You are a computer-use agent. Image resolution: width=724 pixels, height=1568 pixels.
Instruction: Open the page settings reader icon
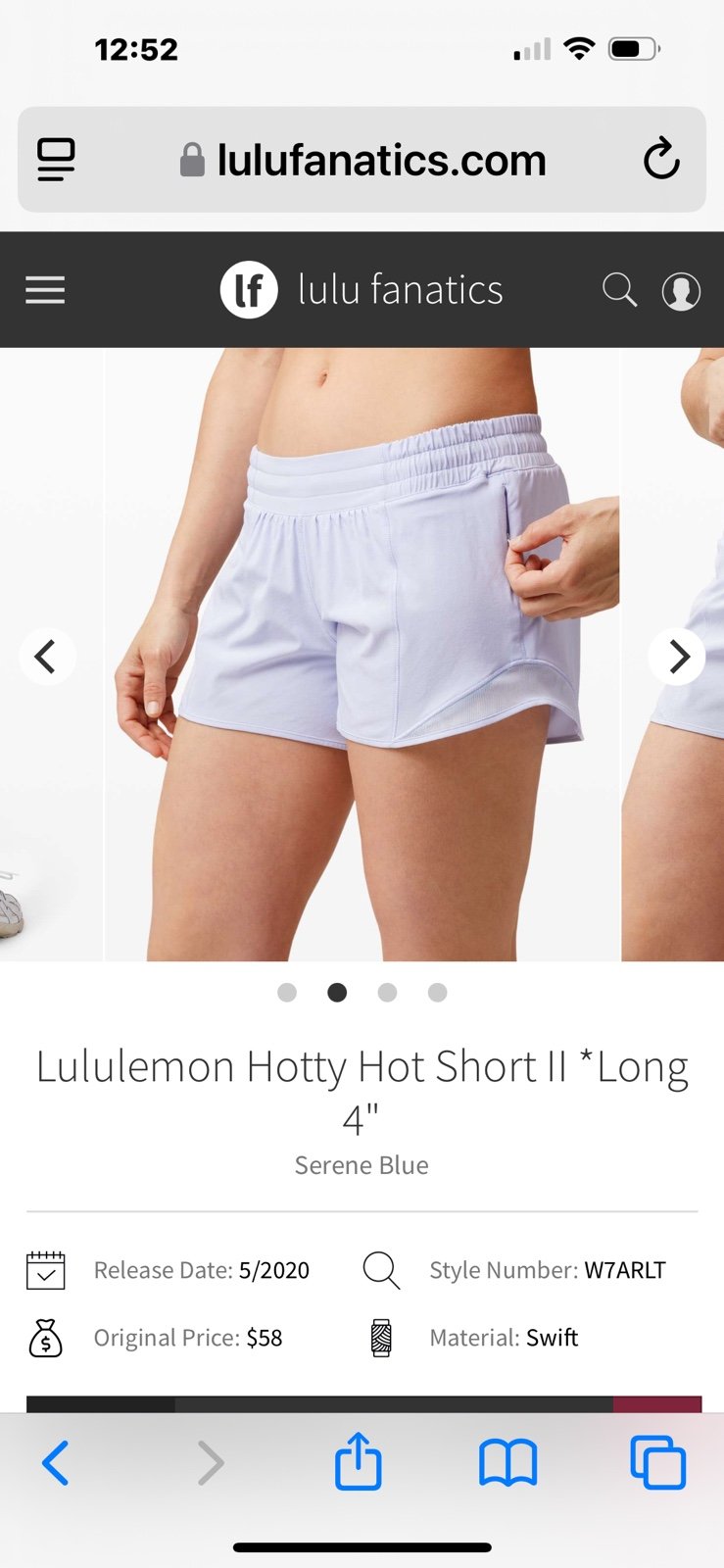pyautogui.click(x=56, y=160)
